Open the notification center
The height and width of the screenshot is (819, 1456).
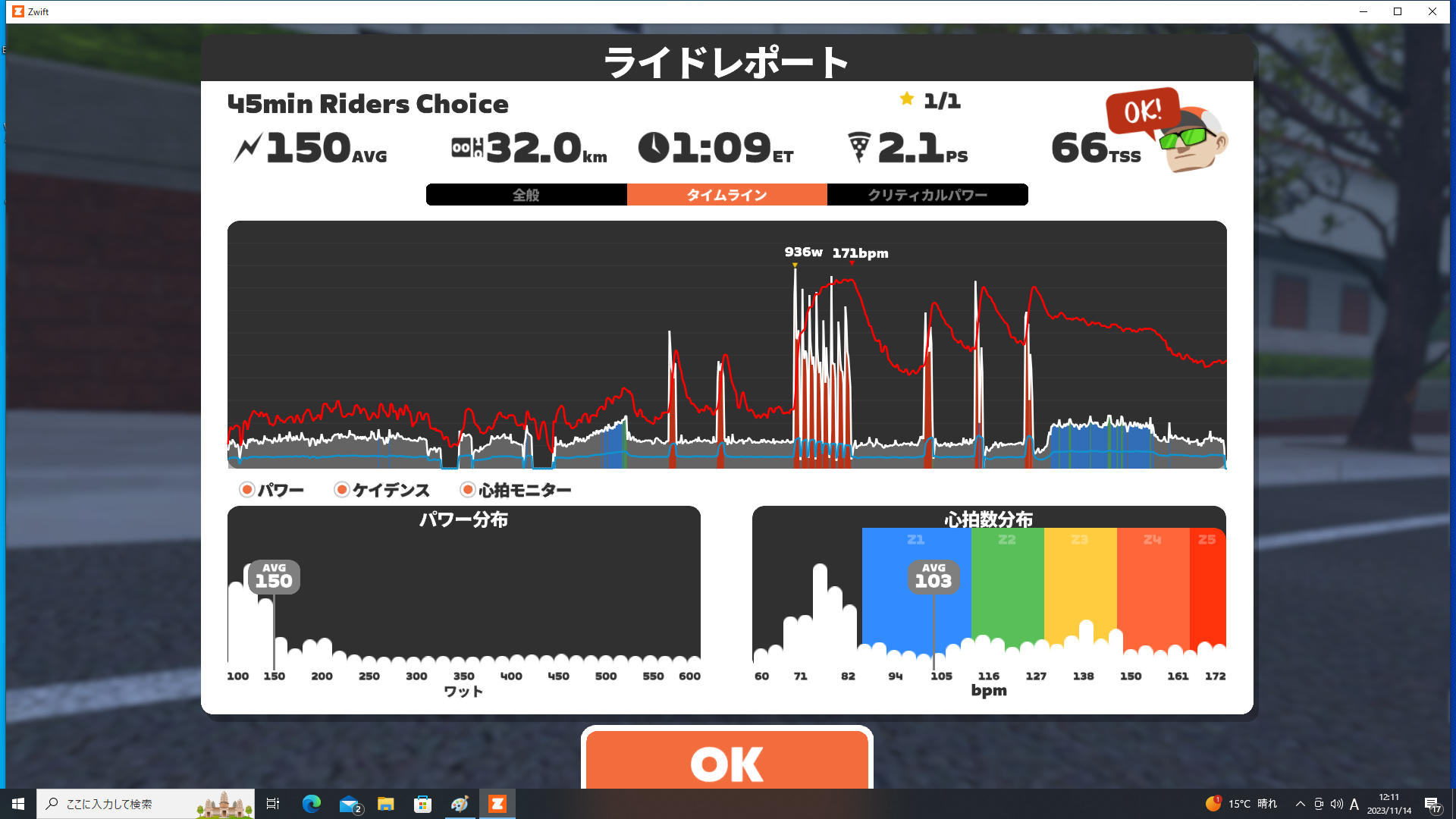pyautogui.click(x=1432, y=804)
